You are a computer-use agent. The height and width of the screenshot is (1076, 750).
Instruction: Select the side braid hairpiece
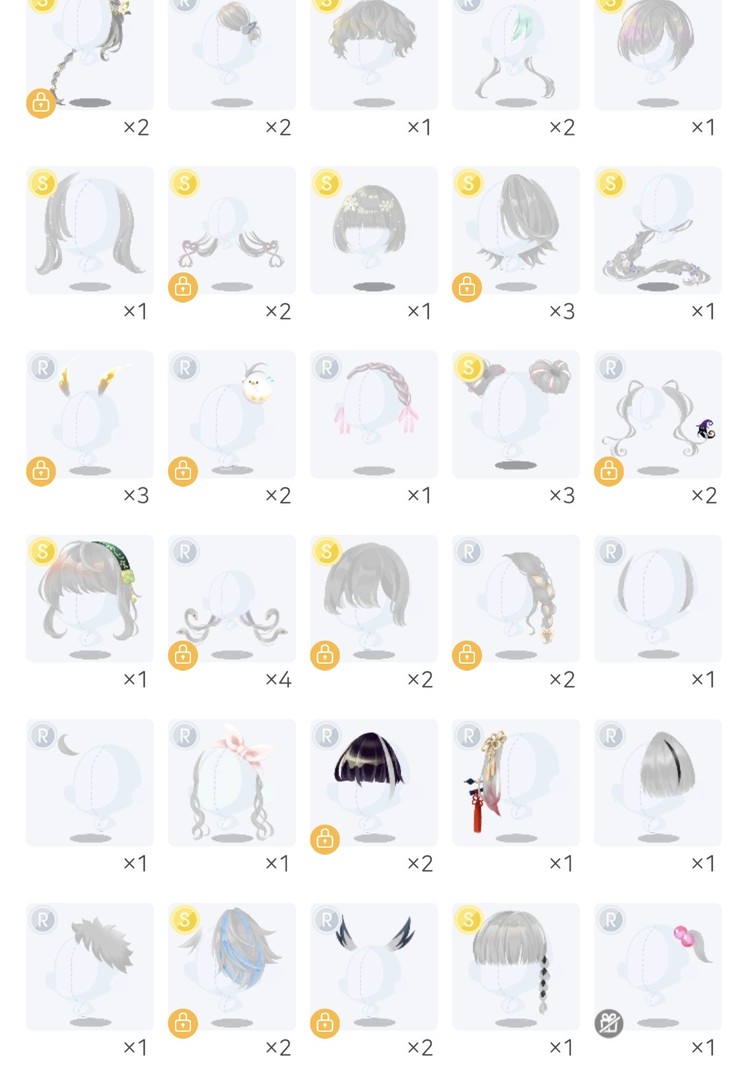[x=515, y=598]
